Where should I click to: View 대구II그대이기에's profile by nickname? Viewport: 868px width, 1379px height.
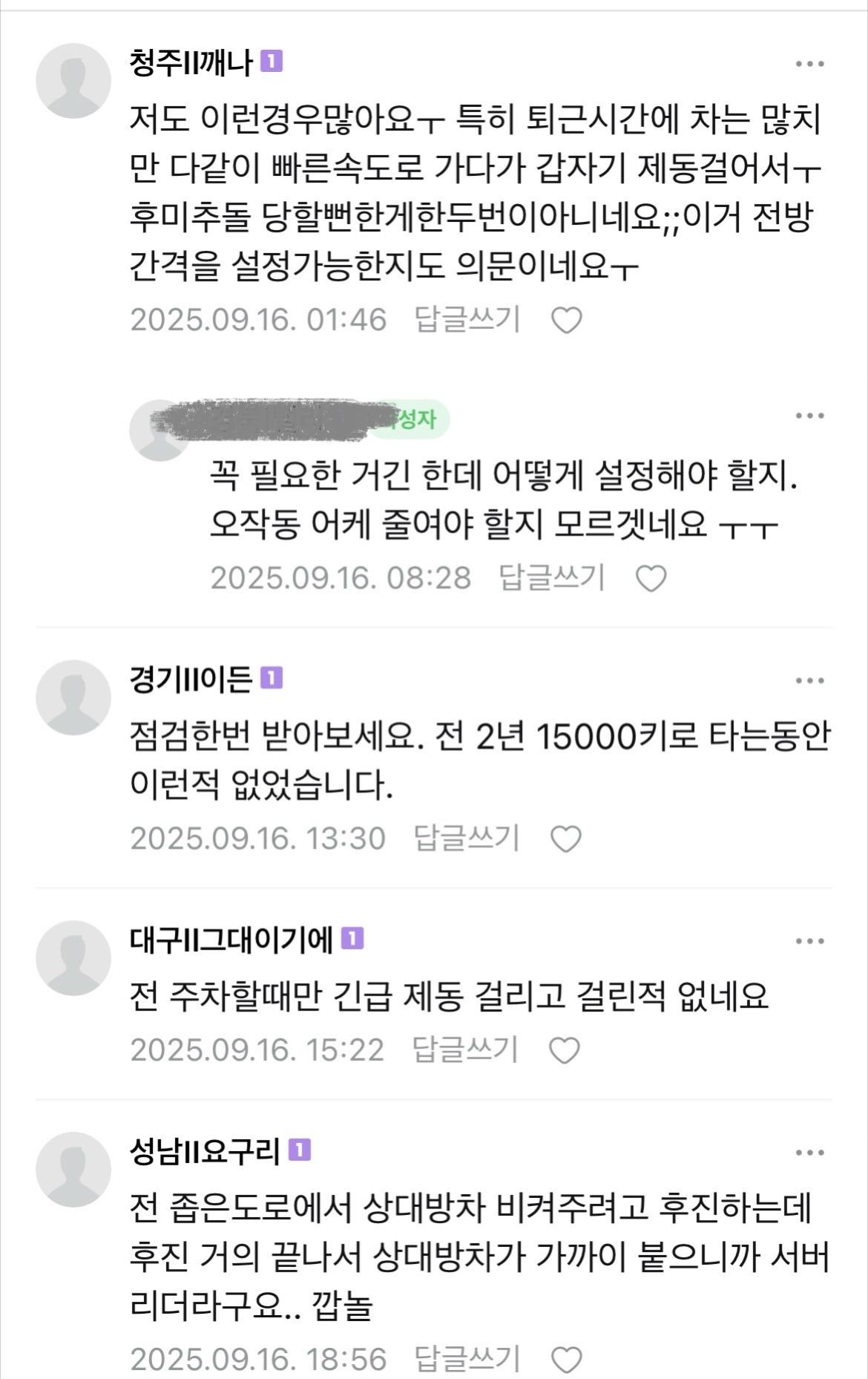(231, 940)
